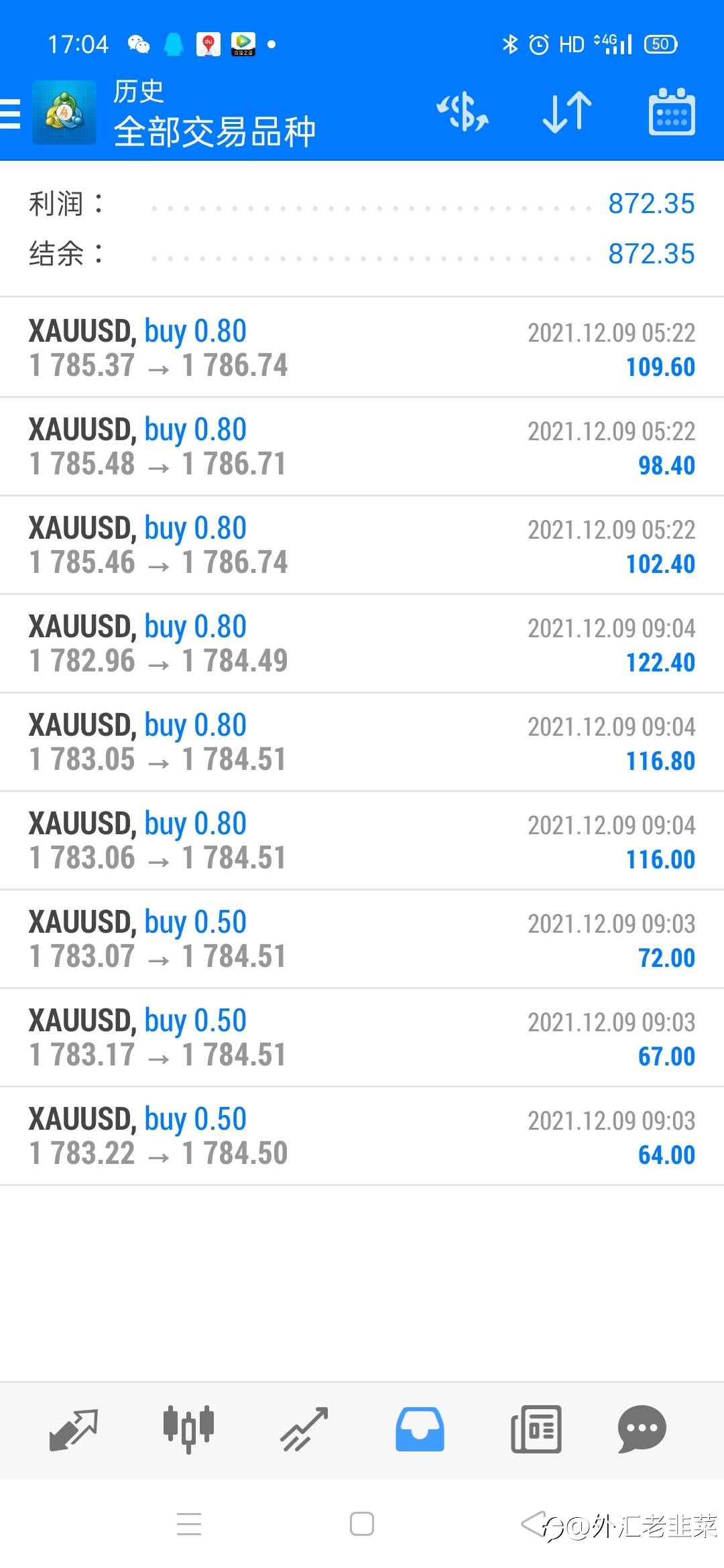Switch to the candlestick chart tab
Screen dimensions: 724x1568
[188, 1429]
